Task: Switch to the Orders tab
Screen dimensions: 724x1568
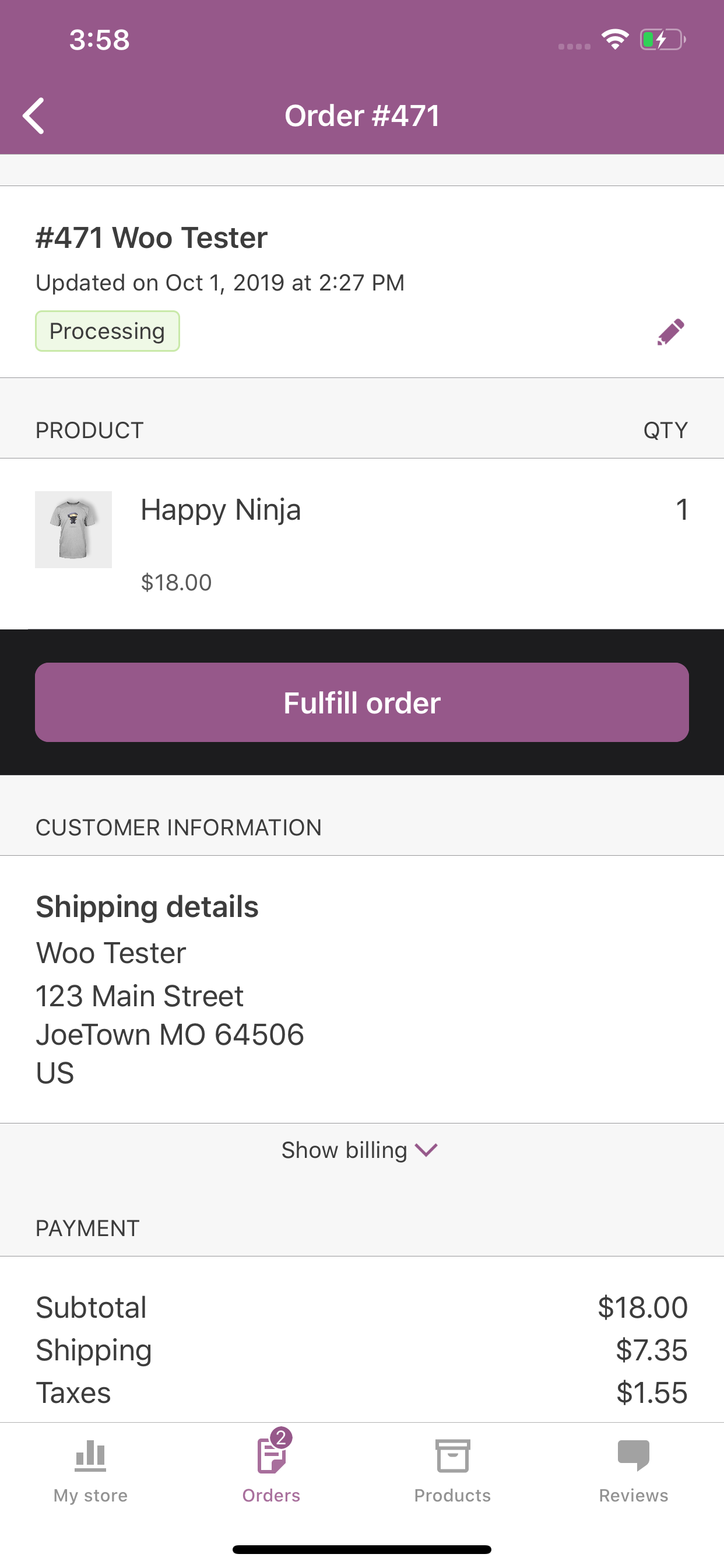Action: (x=271, y=1471)
